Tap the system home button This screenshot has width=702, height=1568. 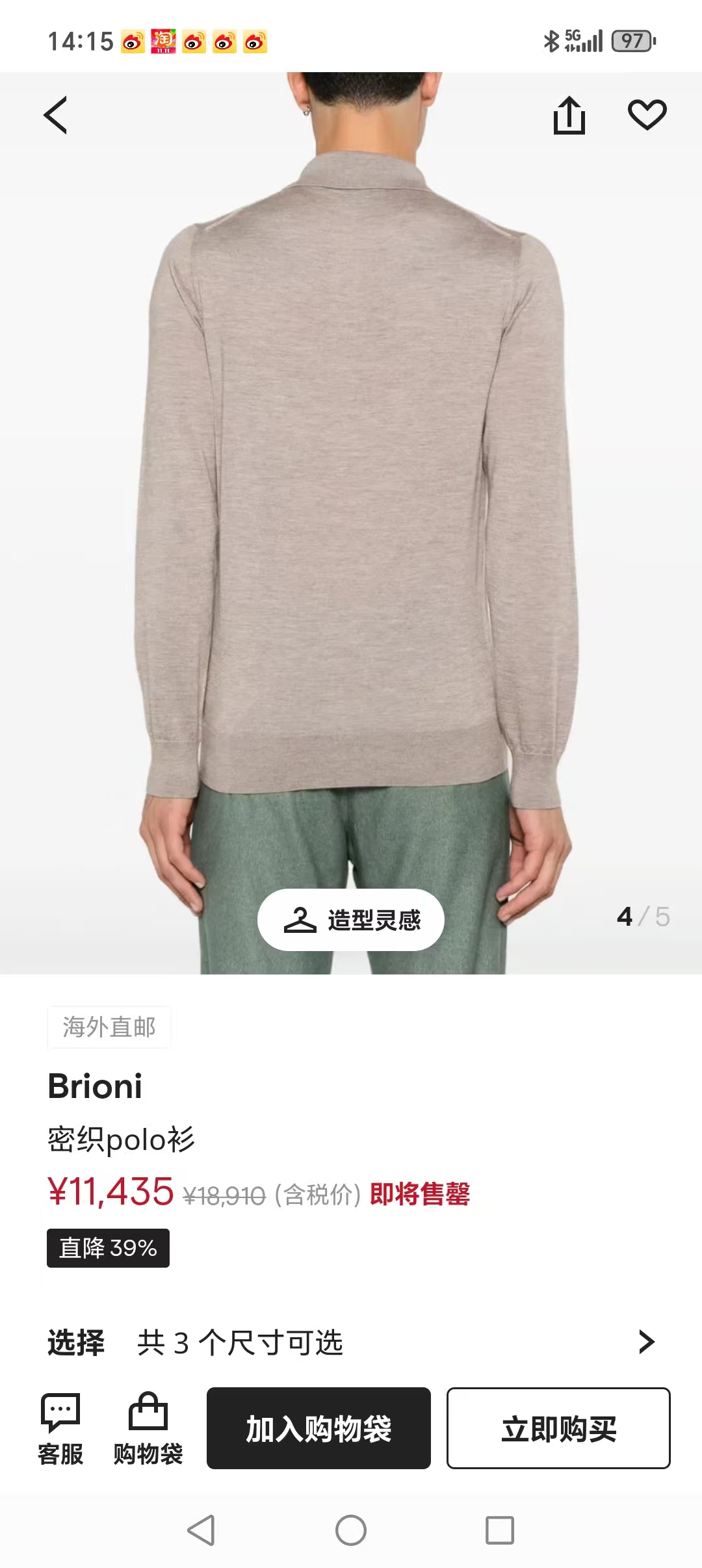coord(351,1530)
